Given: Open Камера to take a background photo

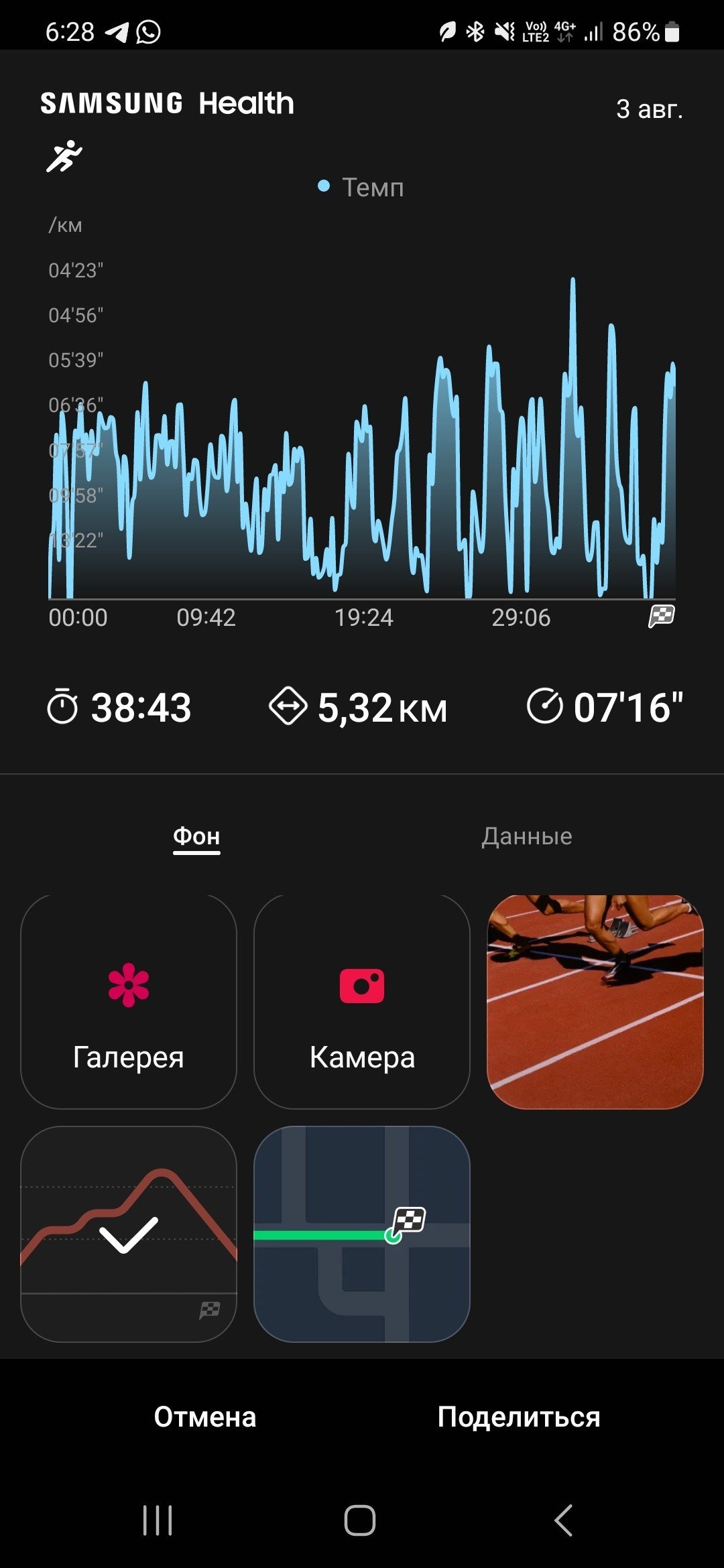Looking at the screenshot, I should tap(362, 1002).
